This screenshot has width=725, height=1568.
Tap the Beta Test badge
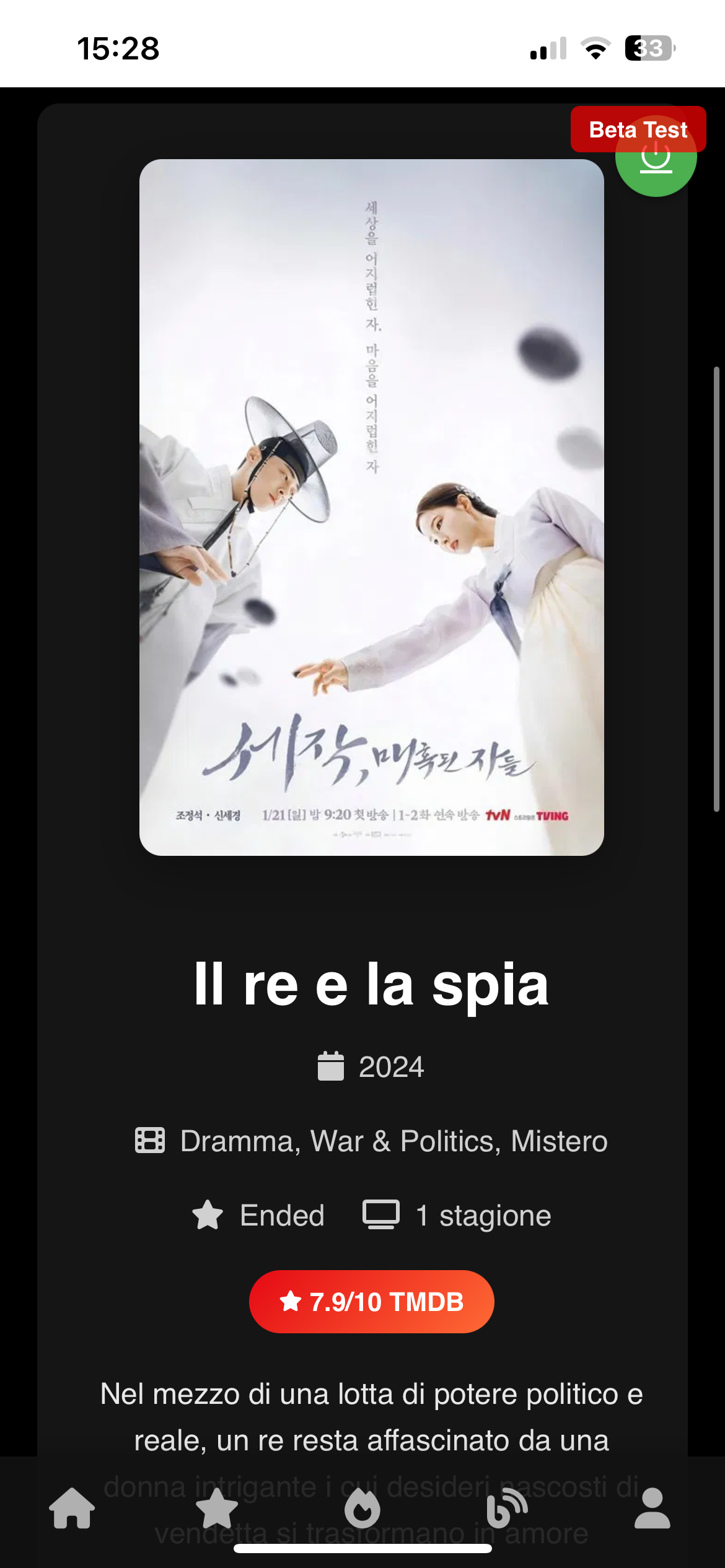pos(638,129)
